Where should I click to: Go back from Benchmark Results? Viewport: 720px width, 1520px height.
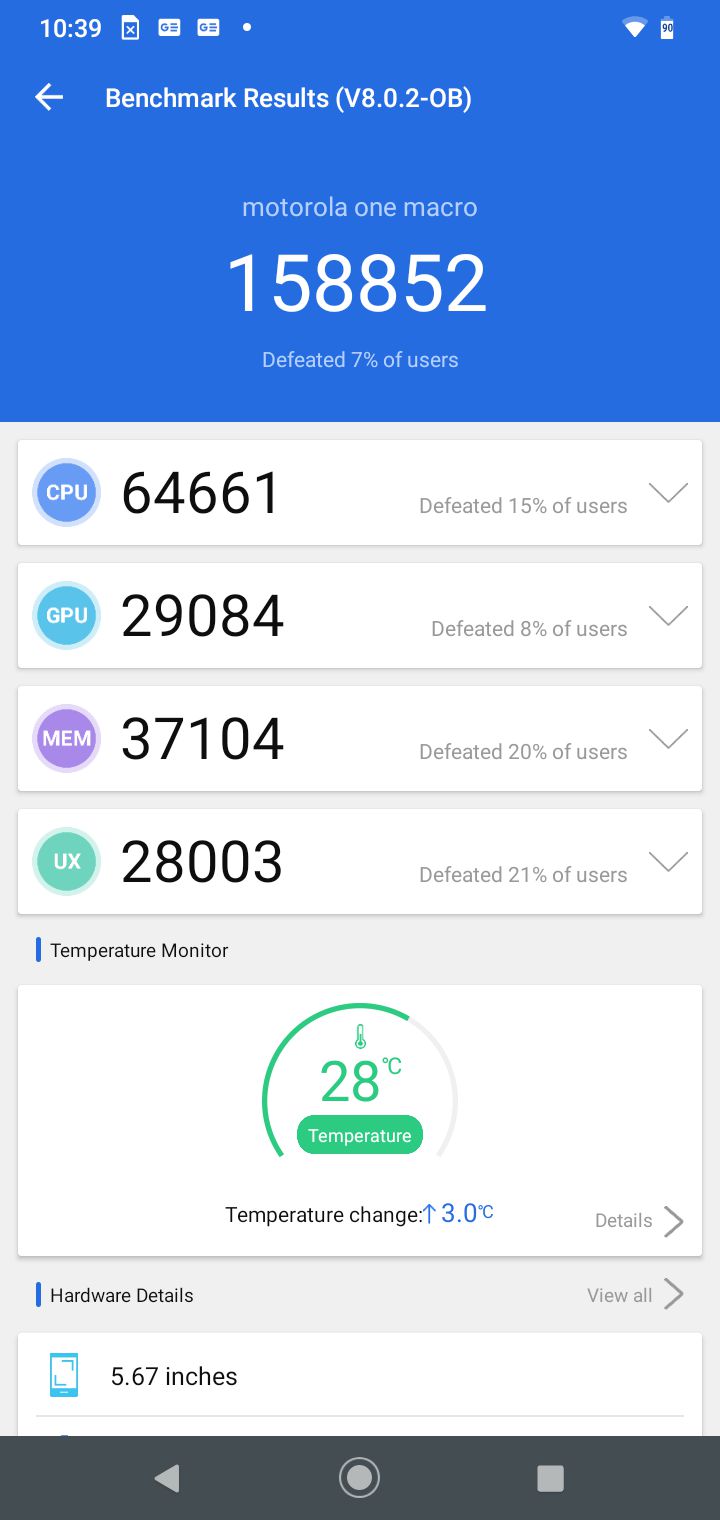coord(49,97)
